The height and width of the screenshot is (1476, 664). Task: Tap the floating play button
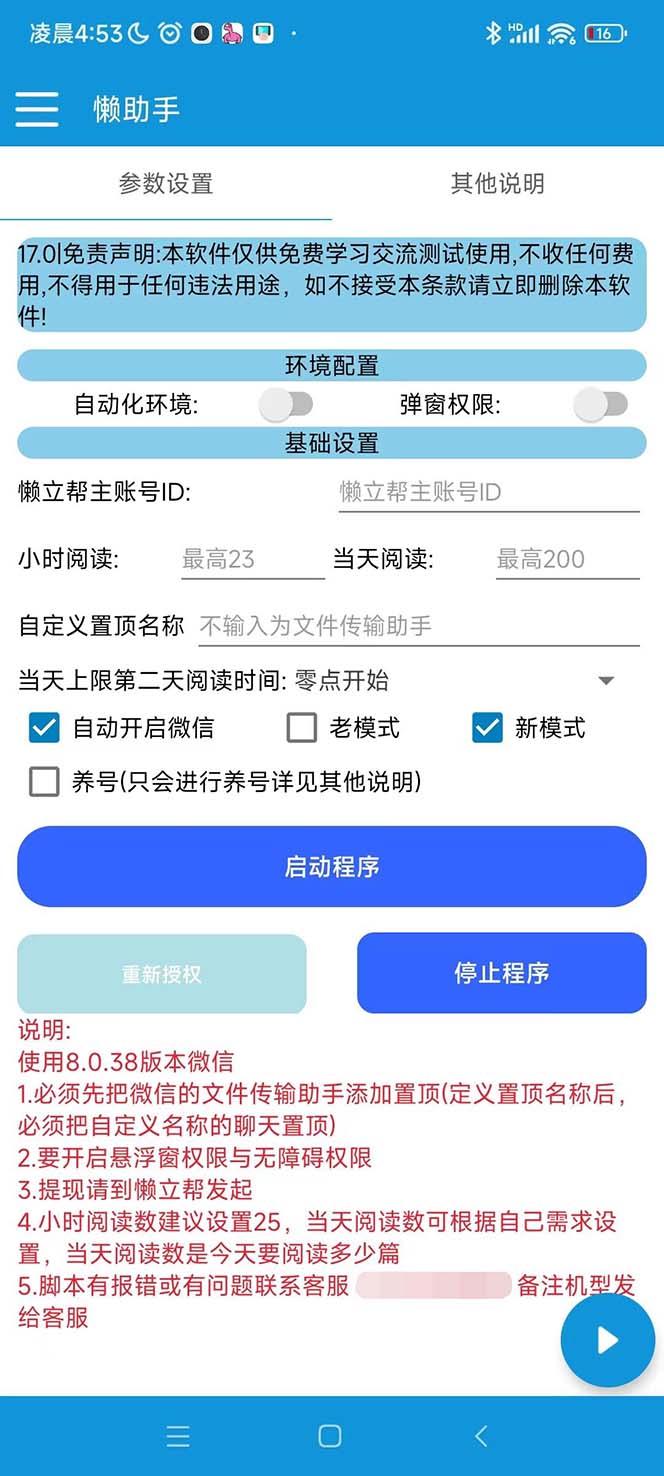pyautogui.click(x=607, y=1340)
